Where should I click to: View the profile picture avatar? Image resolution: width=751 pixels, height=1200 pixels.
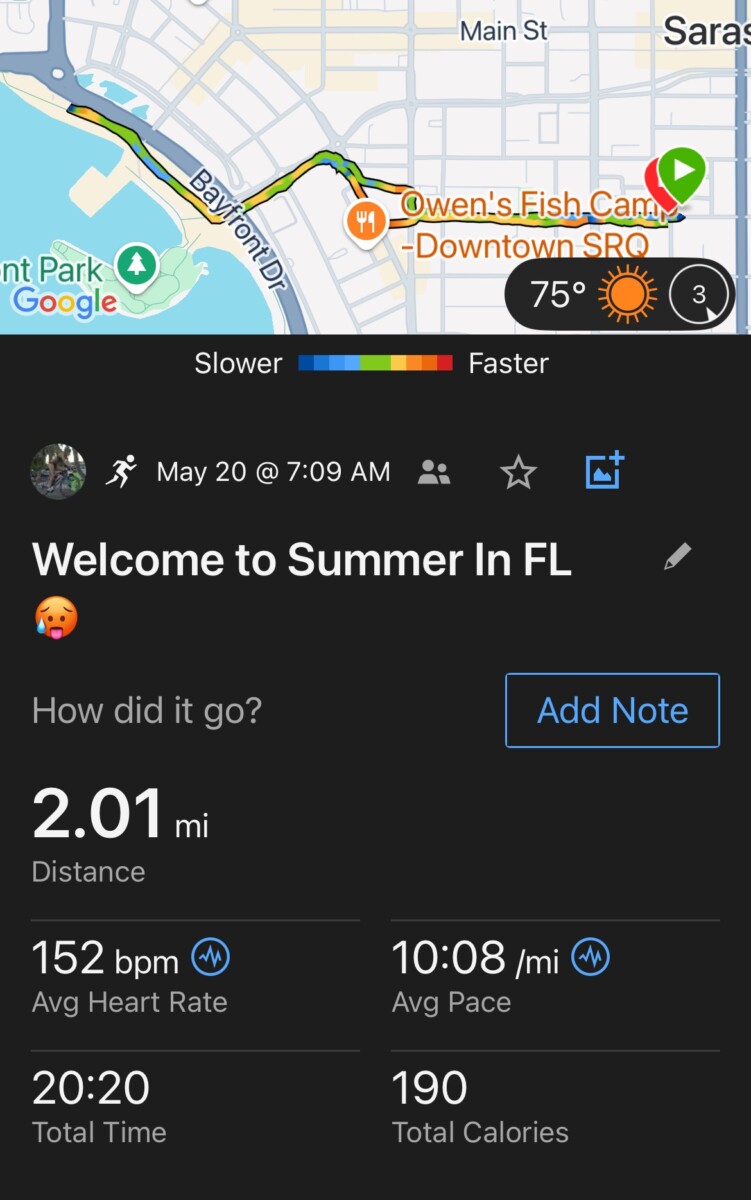pos(58,472)
